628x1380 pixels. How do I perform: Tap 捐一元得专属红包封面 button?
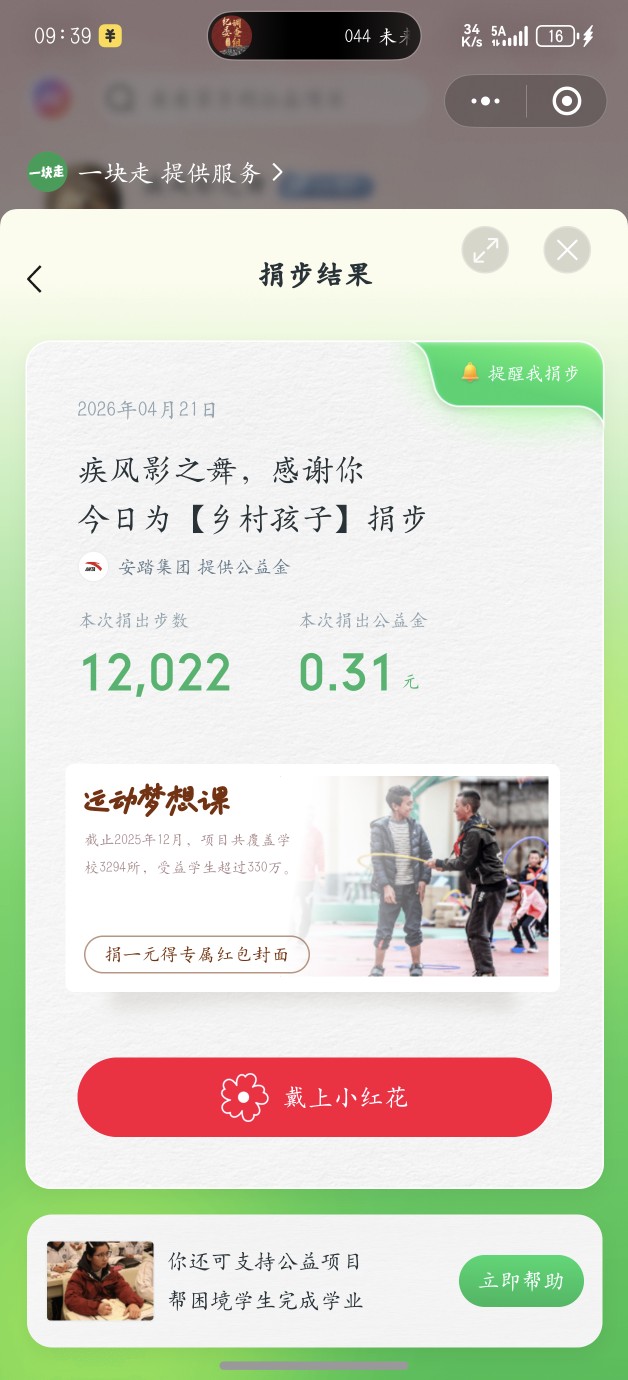pos(197,954)
